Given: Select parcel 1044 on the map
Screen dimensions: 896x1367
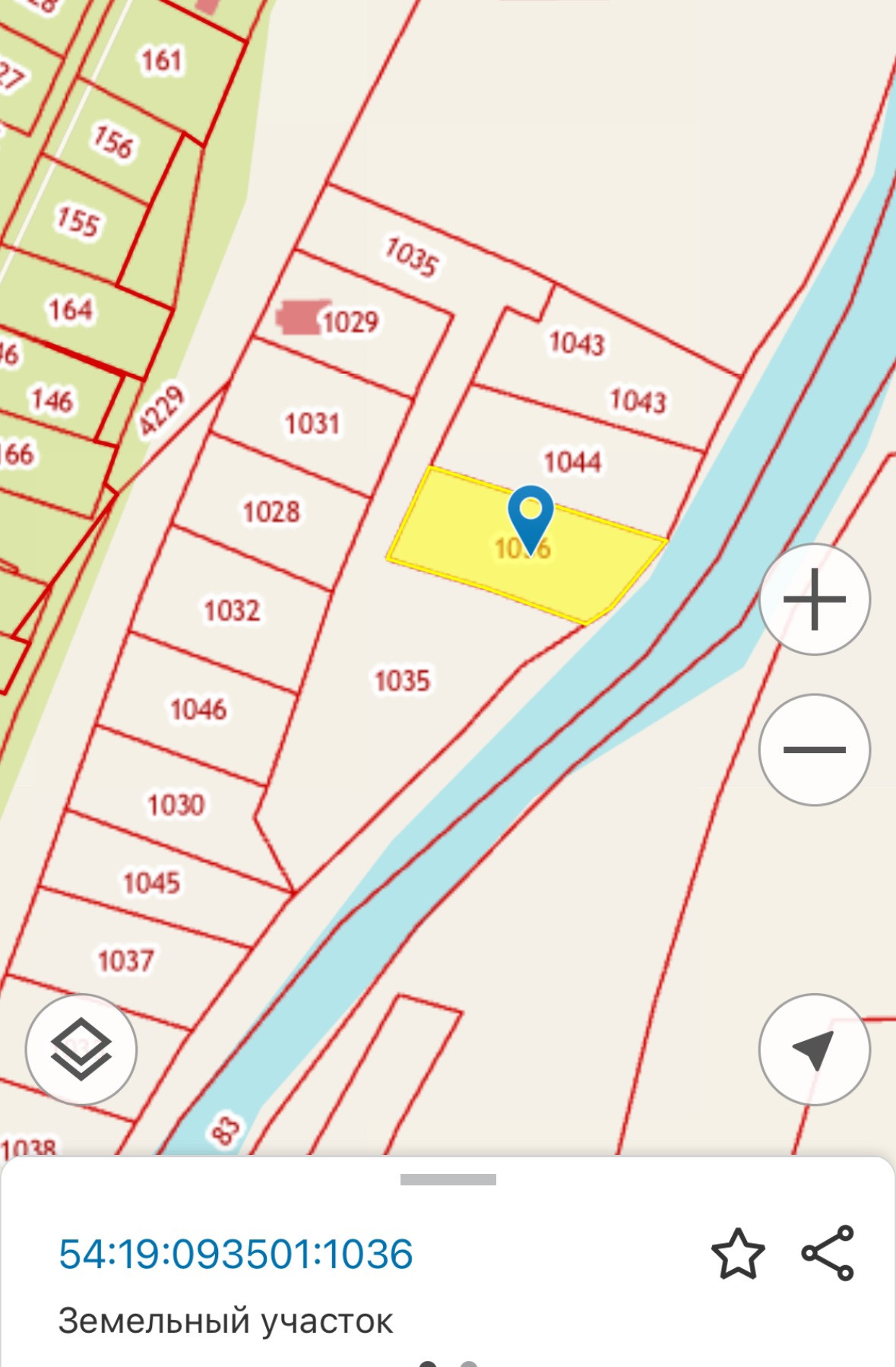Looking at the screenshot, I should coord(572,461).
